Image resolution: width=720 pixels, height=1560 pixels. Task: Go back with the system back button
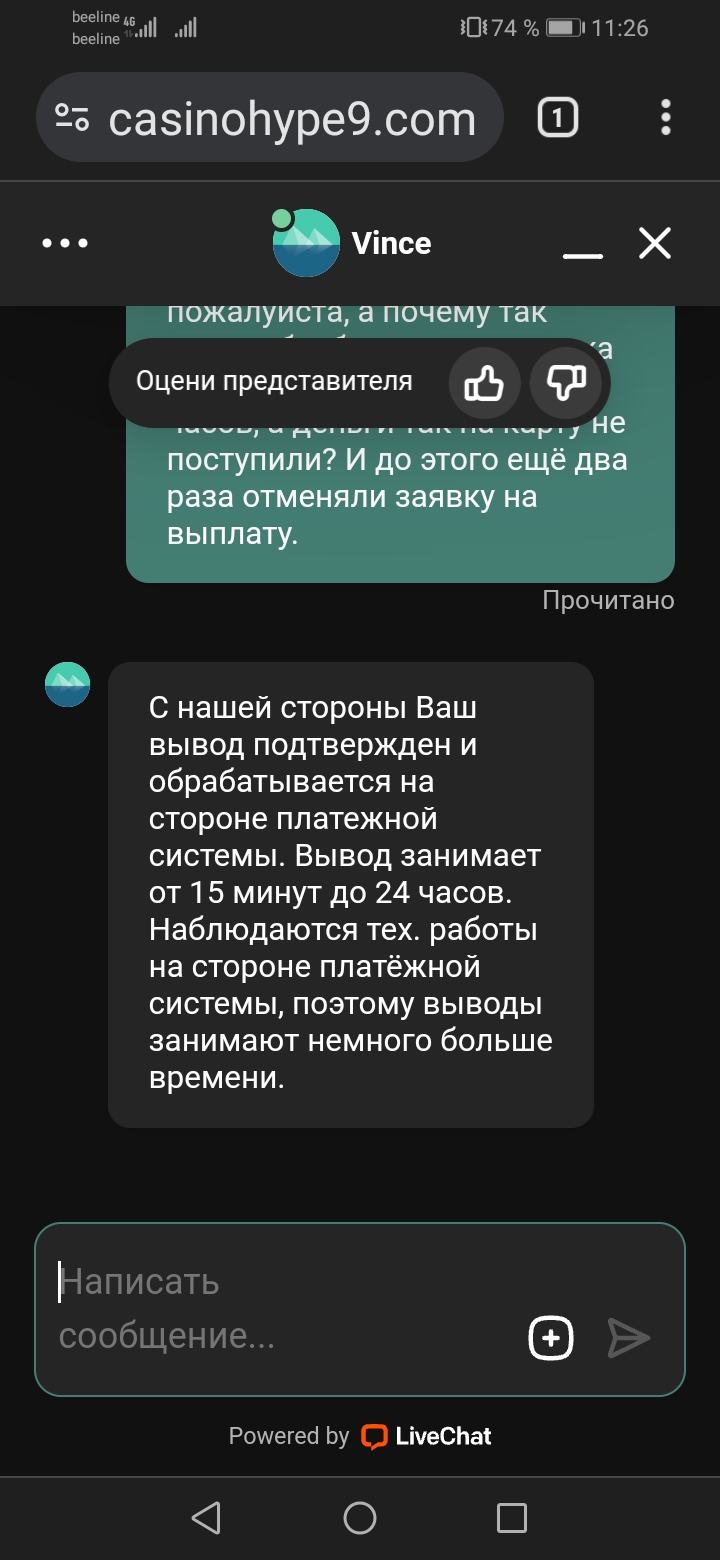206,1518
